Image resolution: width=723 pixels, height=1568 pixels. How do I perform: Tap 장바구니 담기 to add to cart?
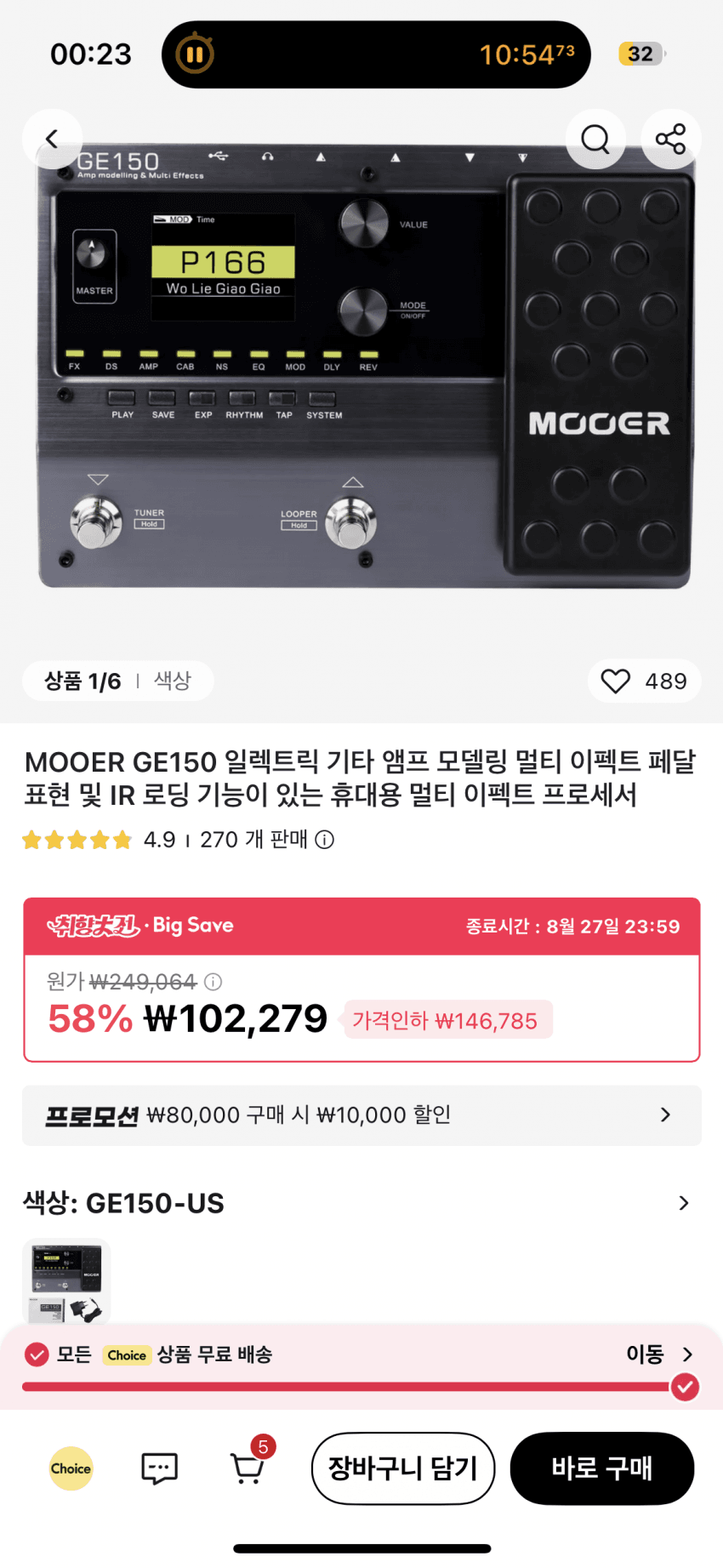point(403,1468)
